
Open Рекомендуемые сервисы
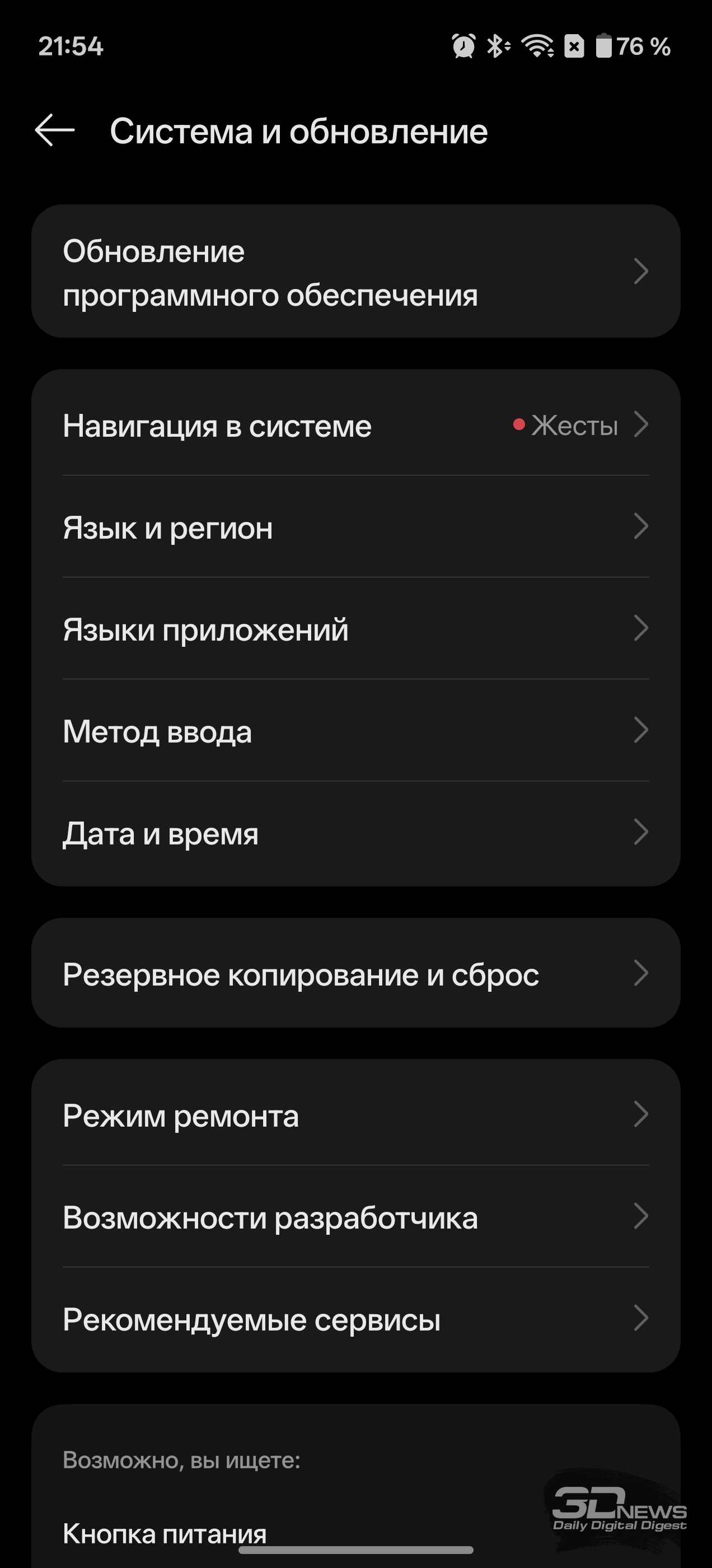coord(355,1319)
